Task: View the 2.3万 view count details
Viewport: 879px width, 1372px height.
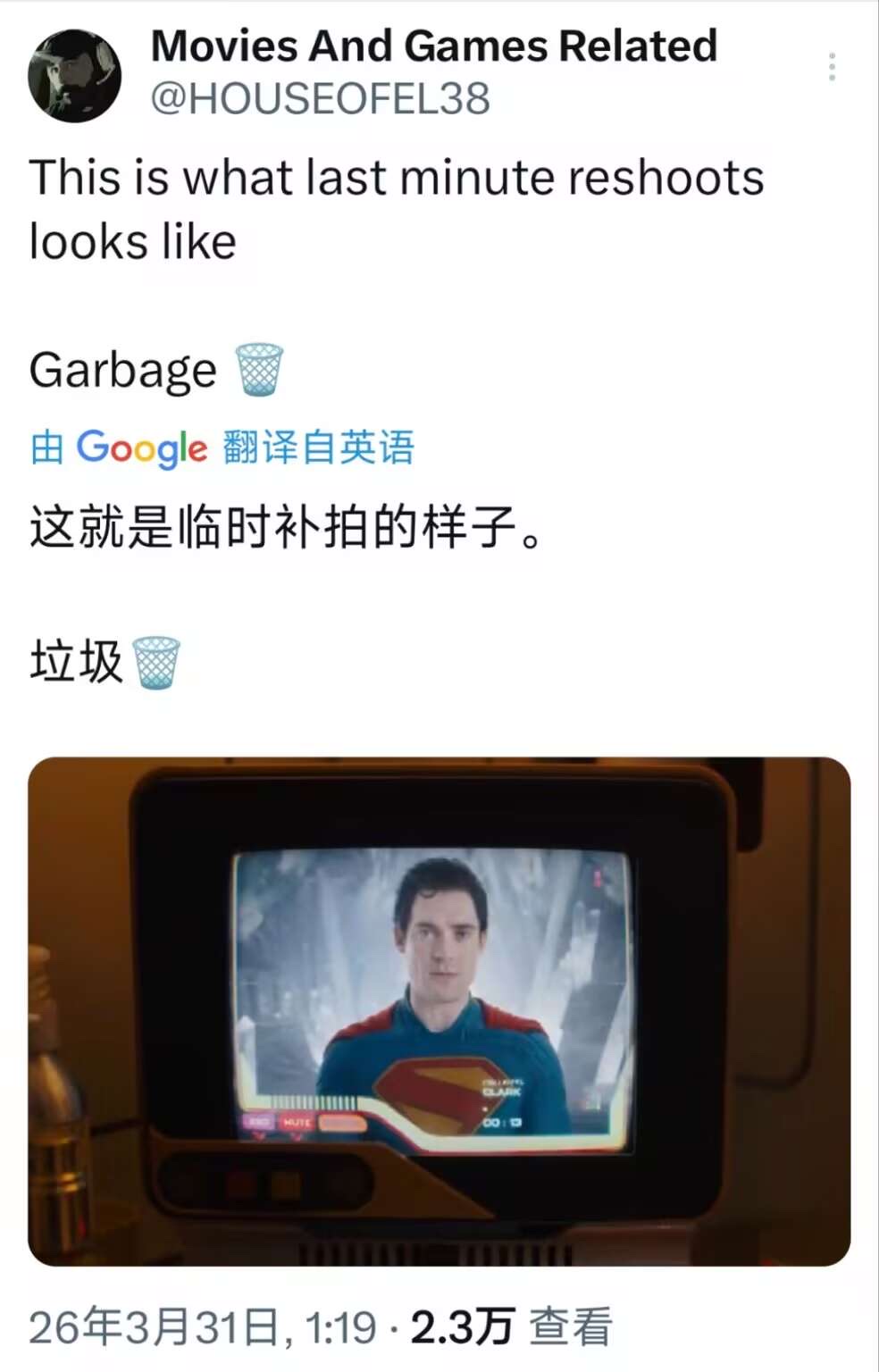Action: [510, 1326]
